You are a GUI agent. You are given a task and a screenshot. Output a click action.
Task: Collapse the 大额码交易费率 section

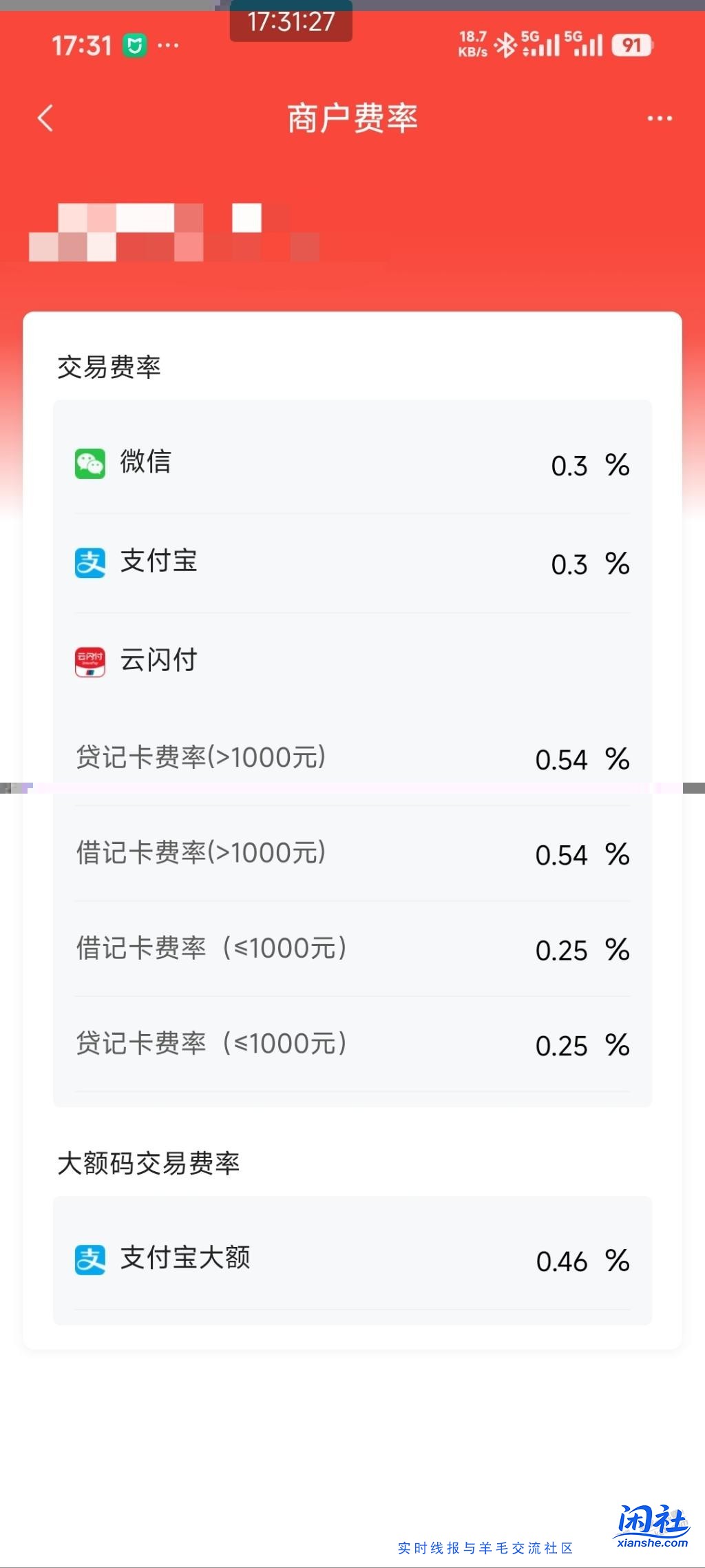[x=150, y=1163]
